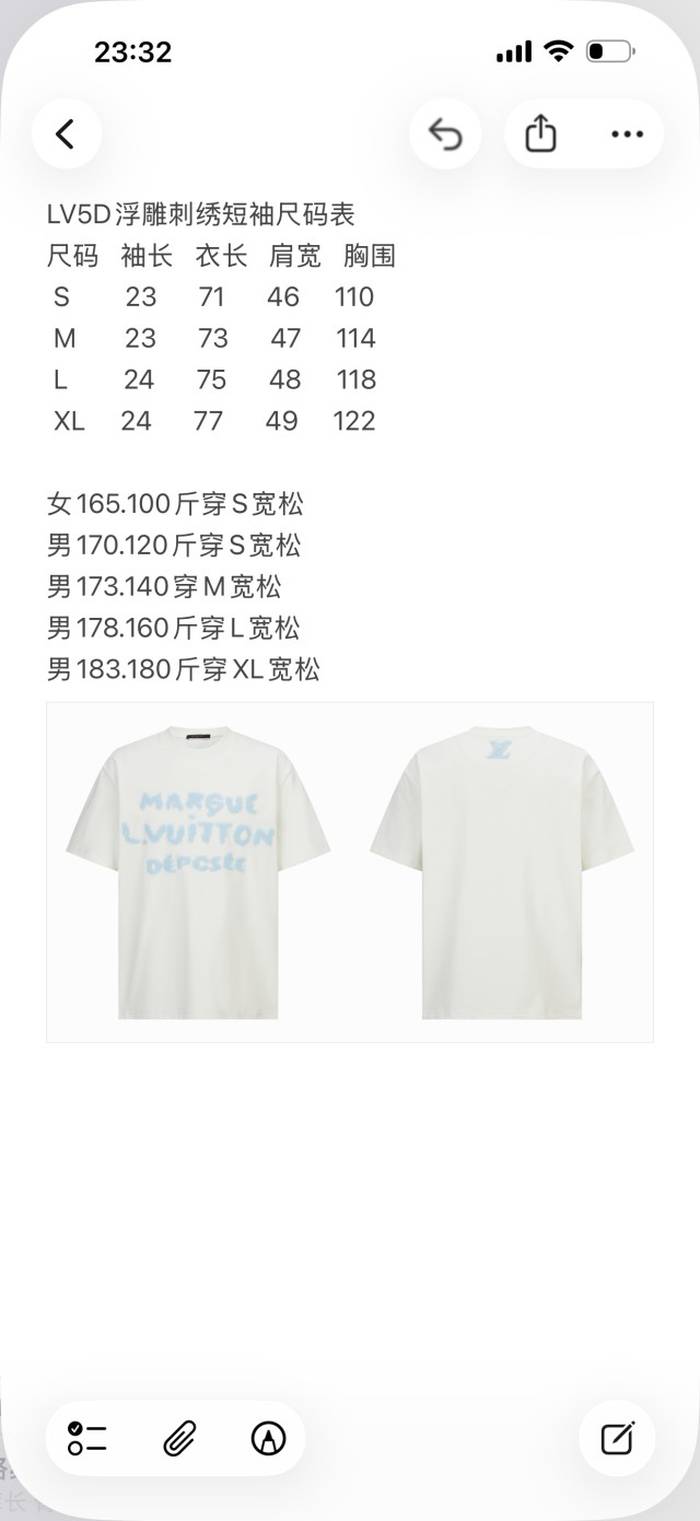Open the attached T-shirt image

point(349,872)
